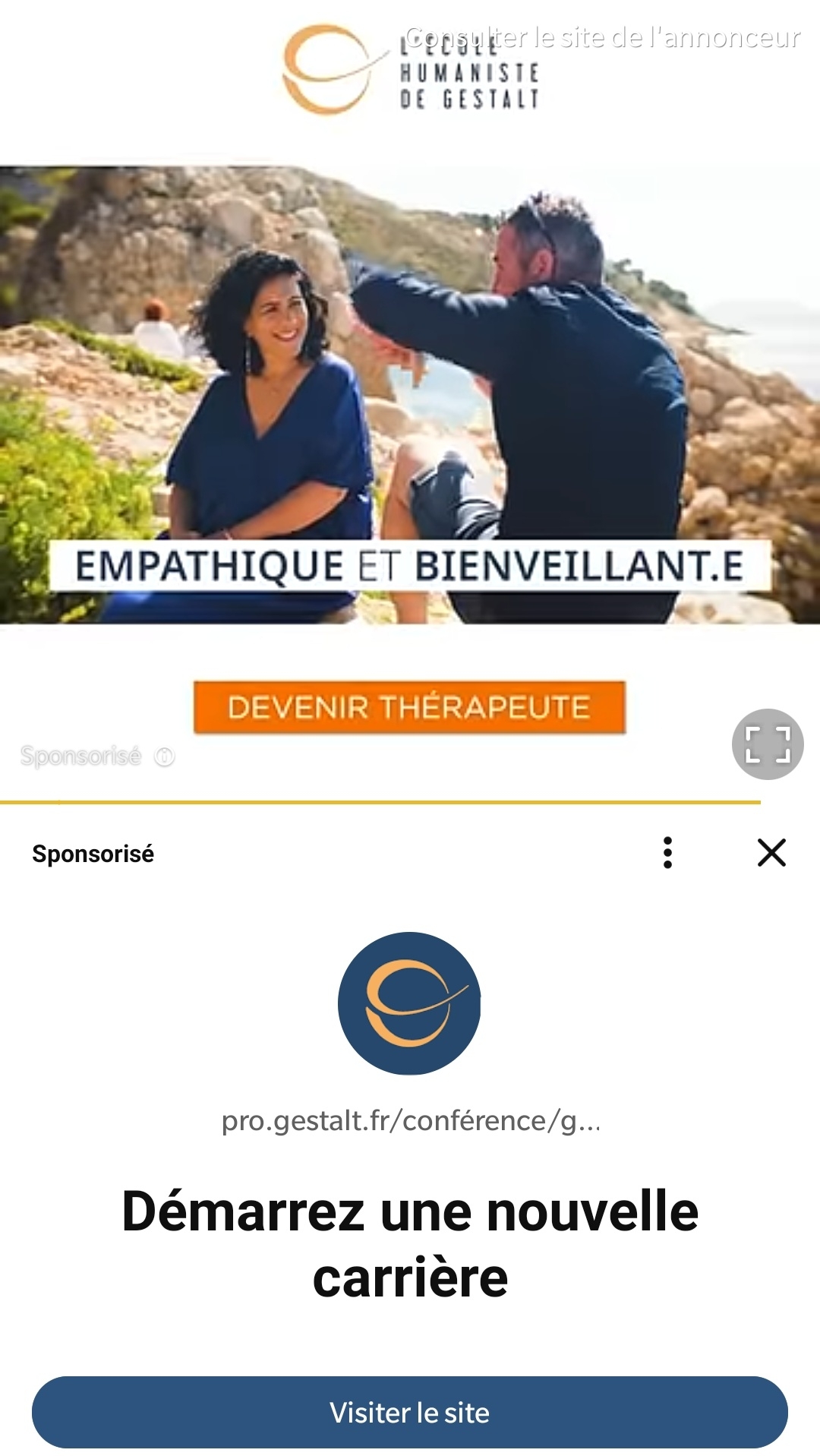Tap the 'Visiter le site' button
Screen dimensions: 820x1456
point(410,1413)
